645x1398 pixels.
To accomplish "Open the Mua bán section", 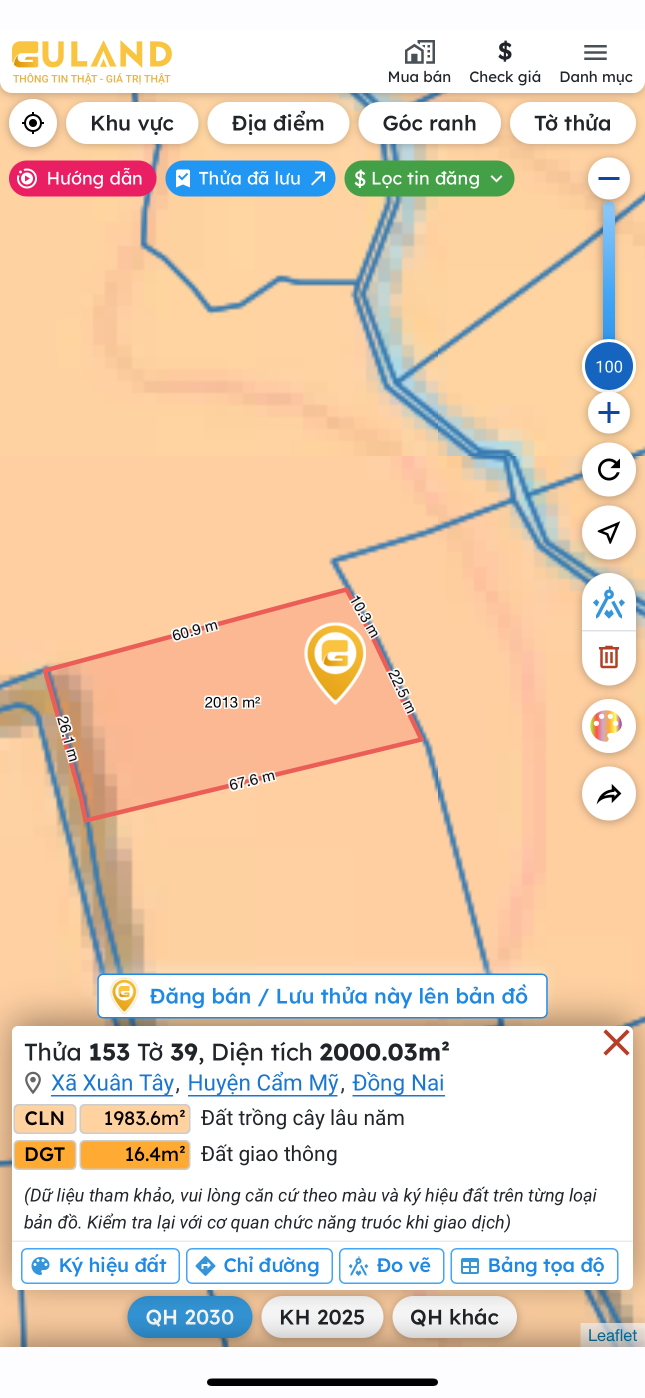I will 419,62.
